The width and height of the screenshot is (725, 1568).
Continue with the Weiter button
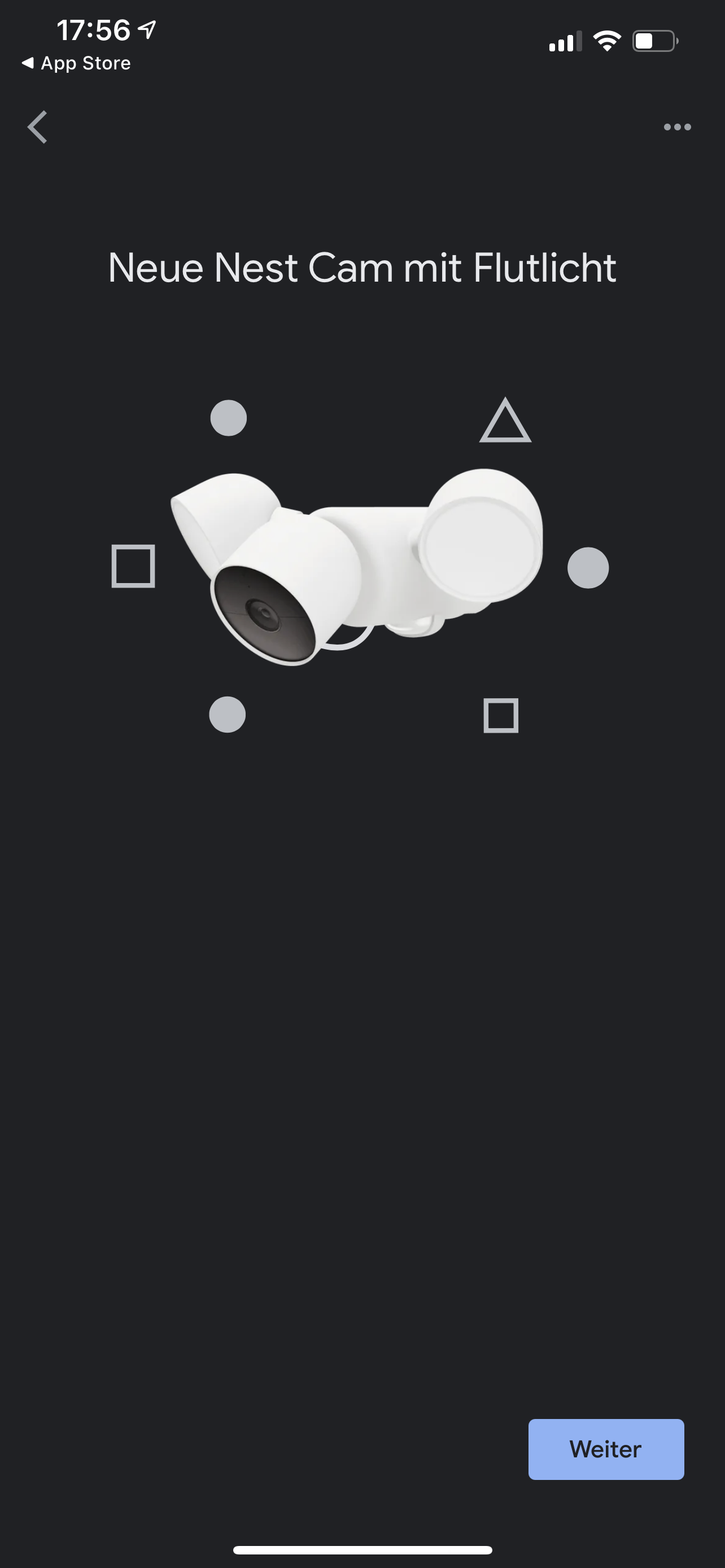pyautogui.click(x=606, y=1449)
